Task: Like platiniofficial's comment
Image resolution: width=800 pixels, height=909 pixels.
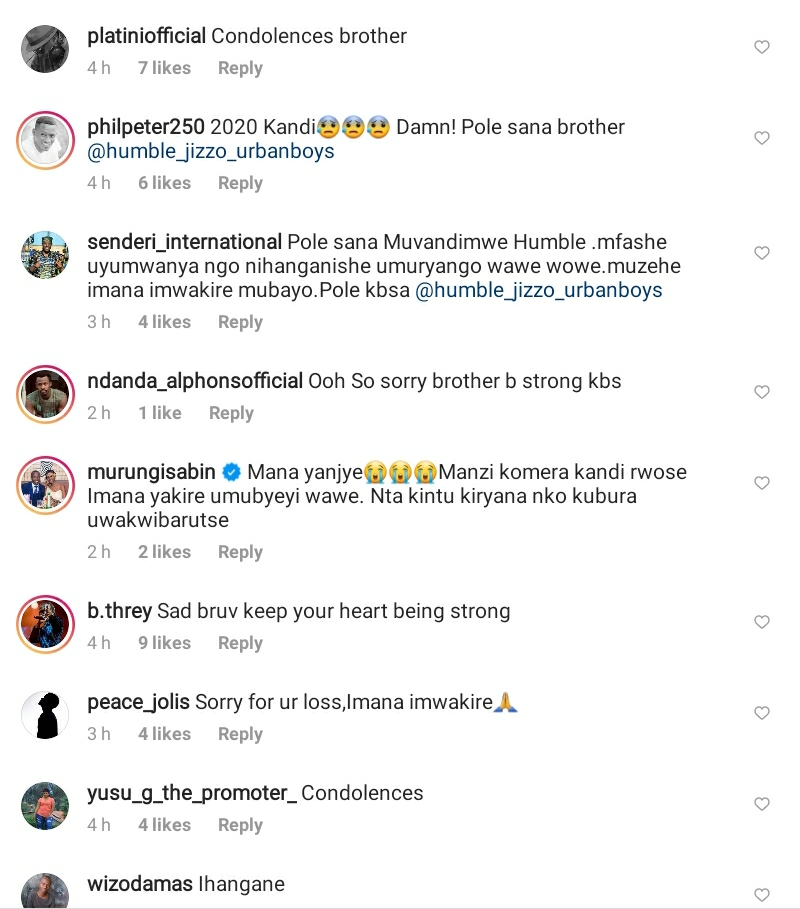Action: (762, 47)
